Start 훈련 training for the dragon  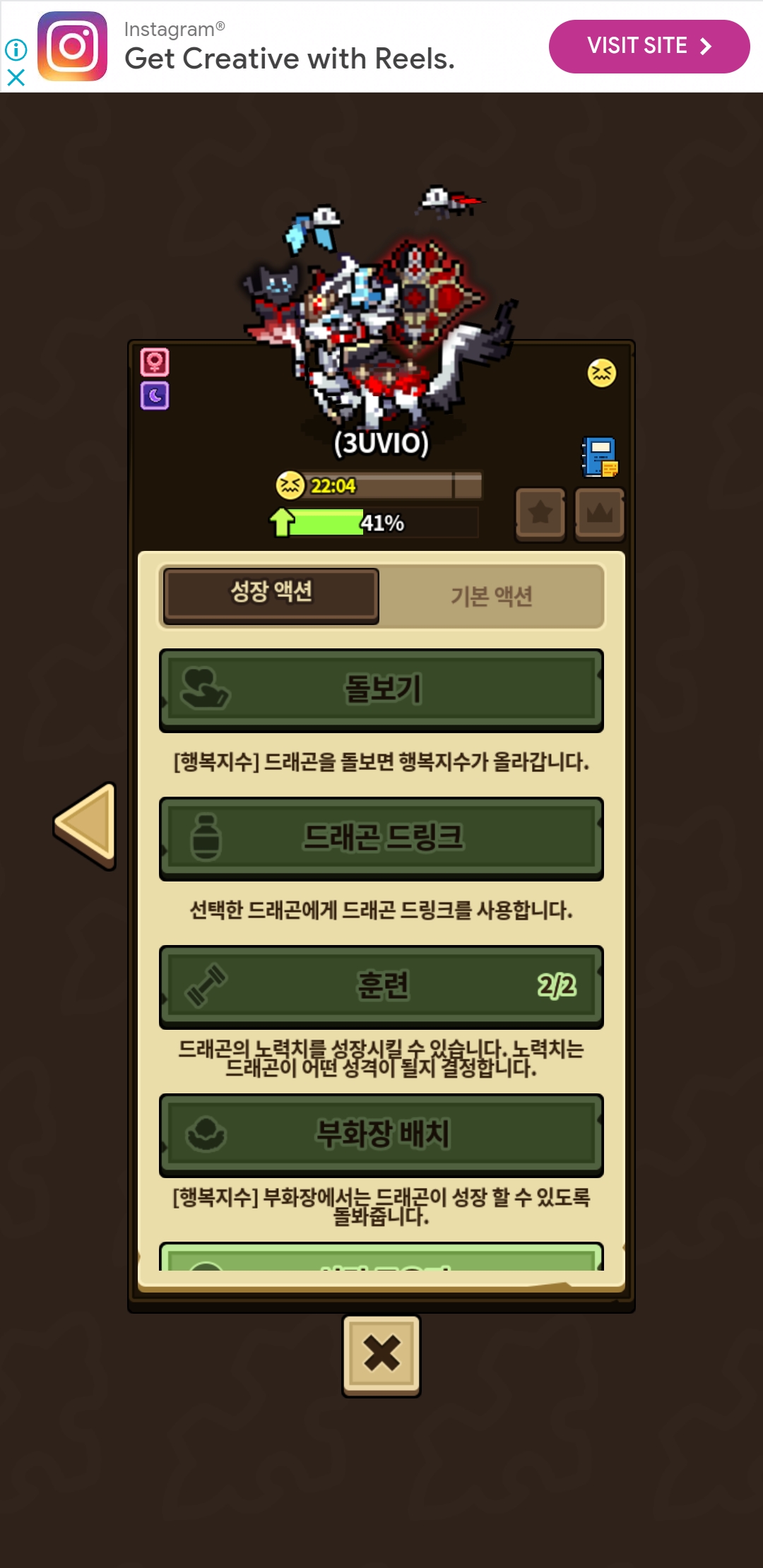click(x=381, y=987)
